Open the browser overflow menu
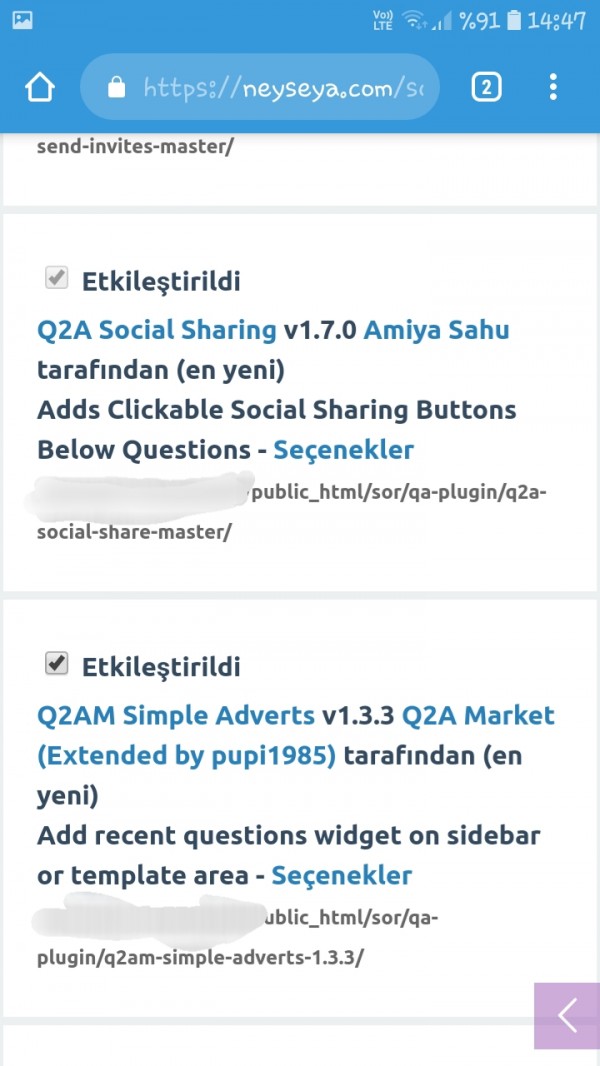 pos(553,88)
